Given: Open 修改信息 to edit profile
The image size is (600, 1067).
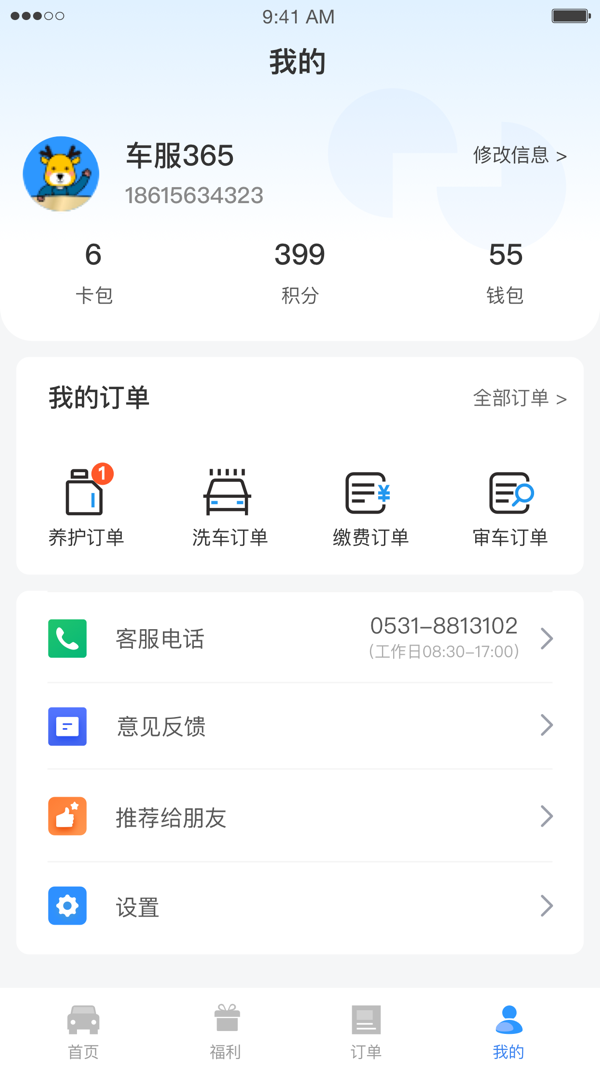Looking at the screenshot, I should tap(519, 156).
